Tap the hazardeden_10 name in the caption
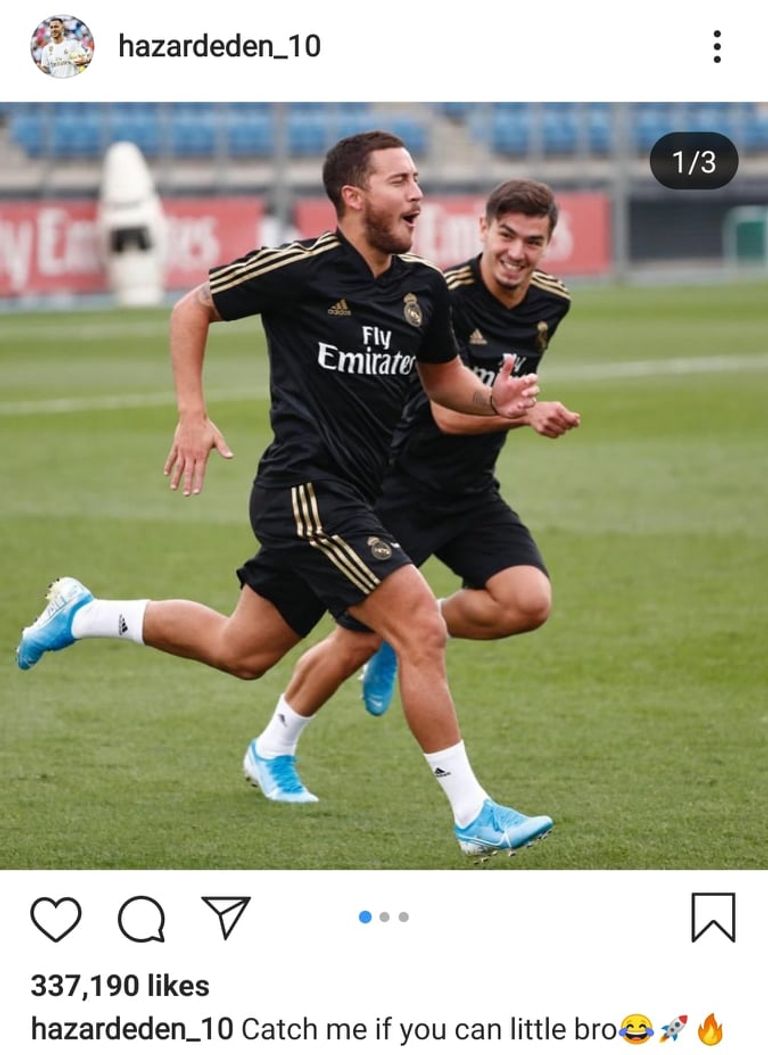768x1055 pixels. [132, 1029]
